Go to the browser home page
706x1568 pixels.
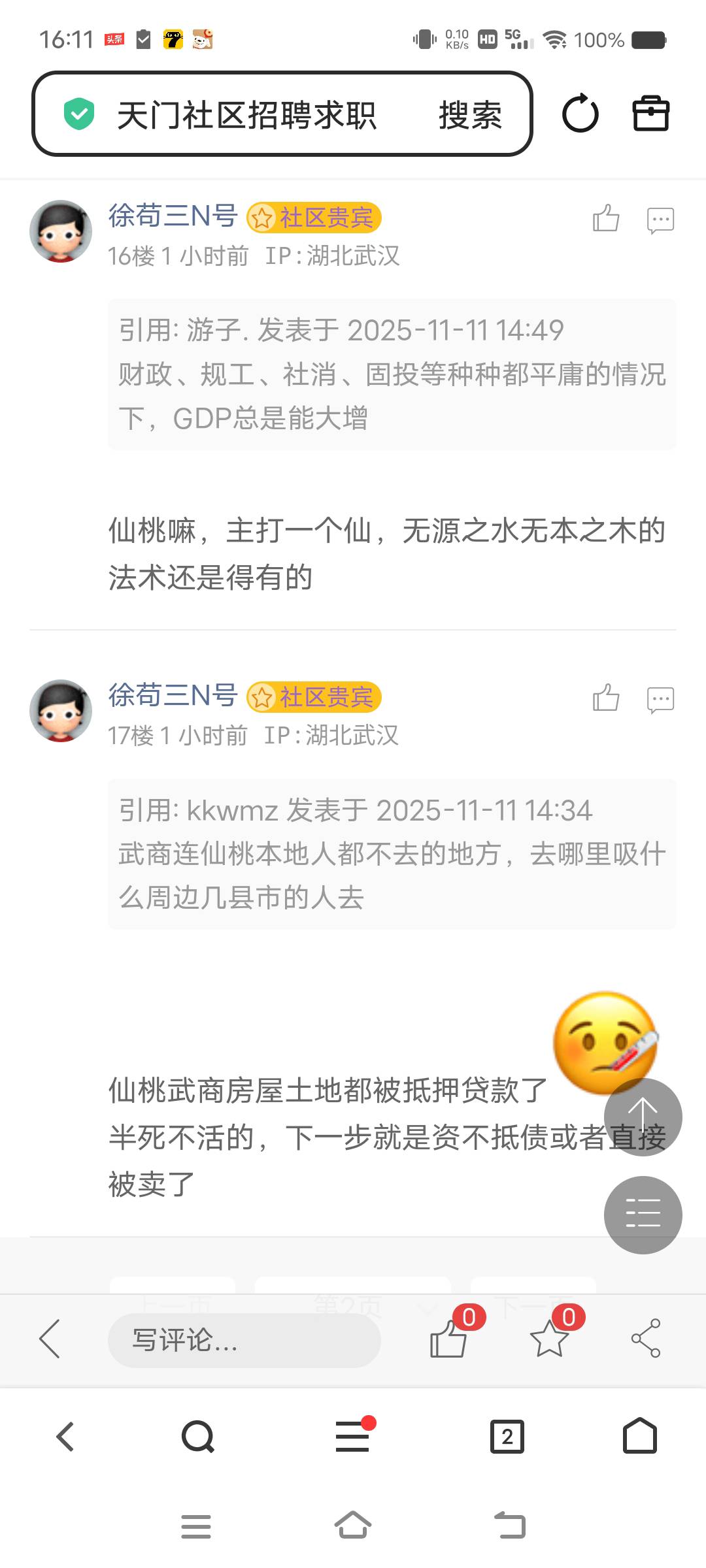tap(640, 1436)
